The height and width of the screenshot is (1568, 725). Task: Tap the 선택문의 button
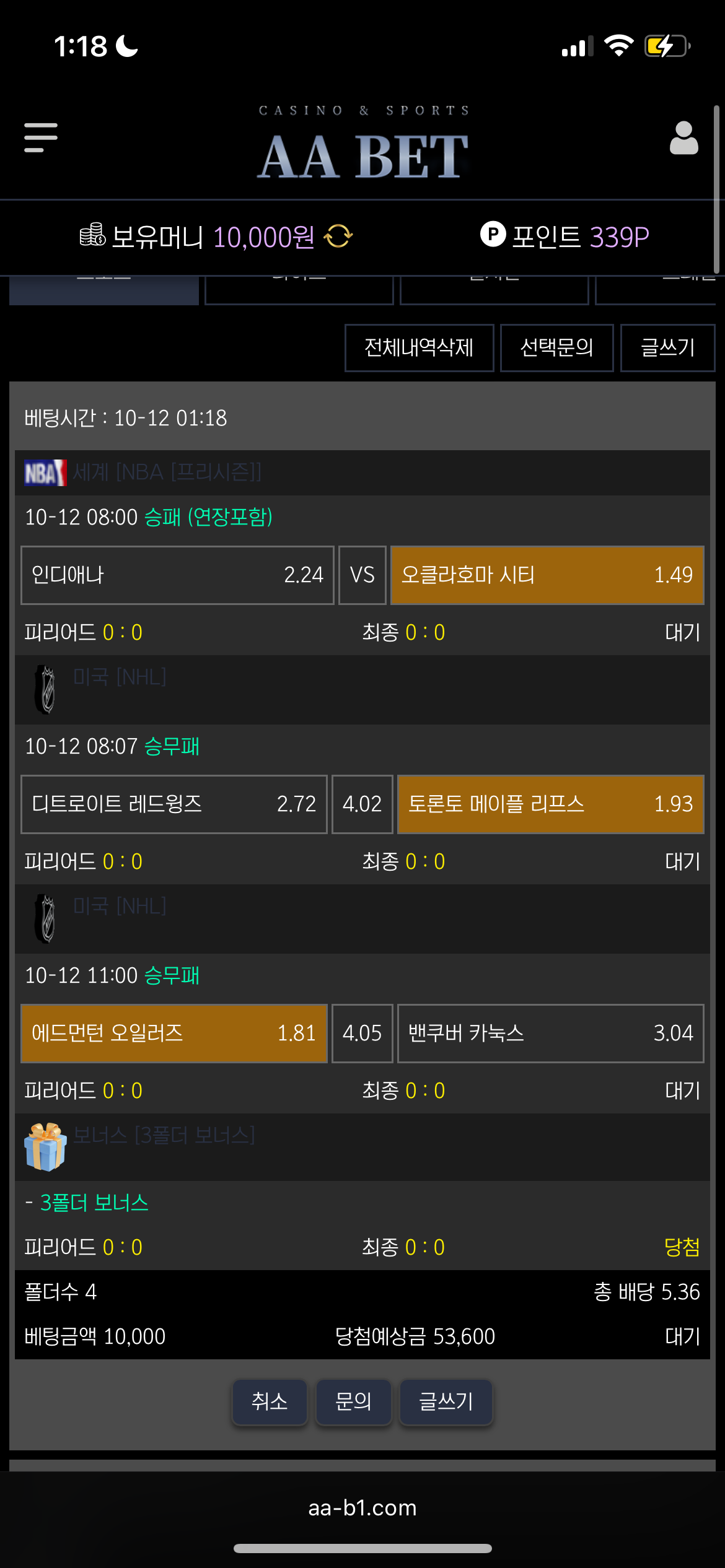pyautogui.click(x=556, y=348)
